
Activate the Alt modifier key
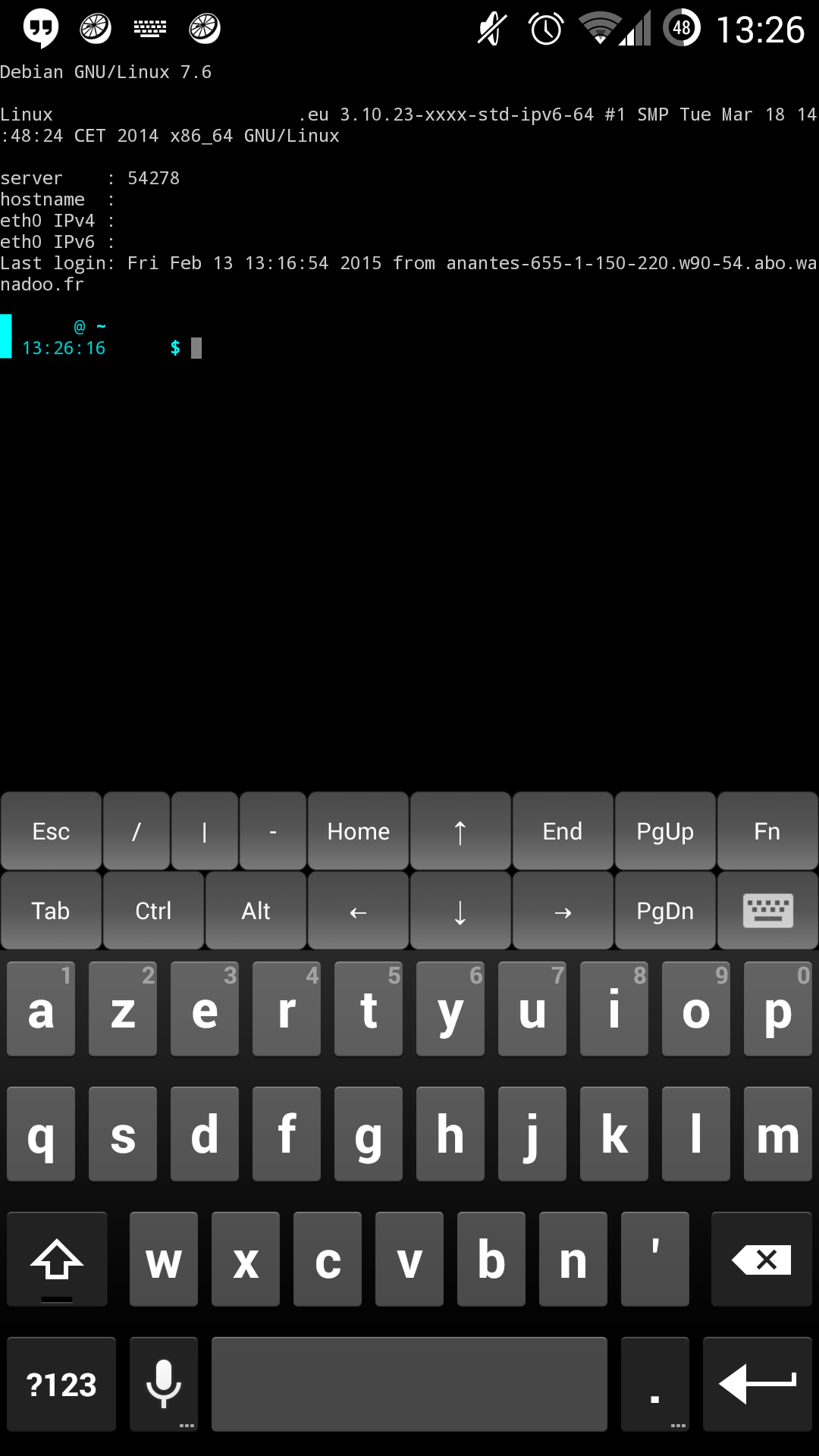256,911
